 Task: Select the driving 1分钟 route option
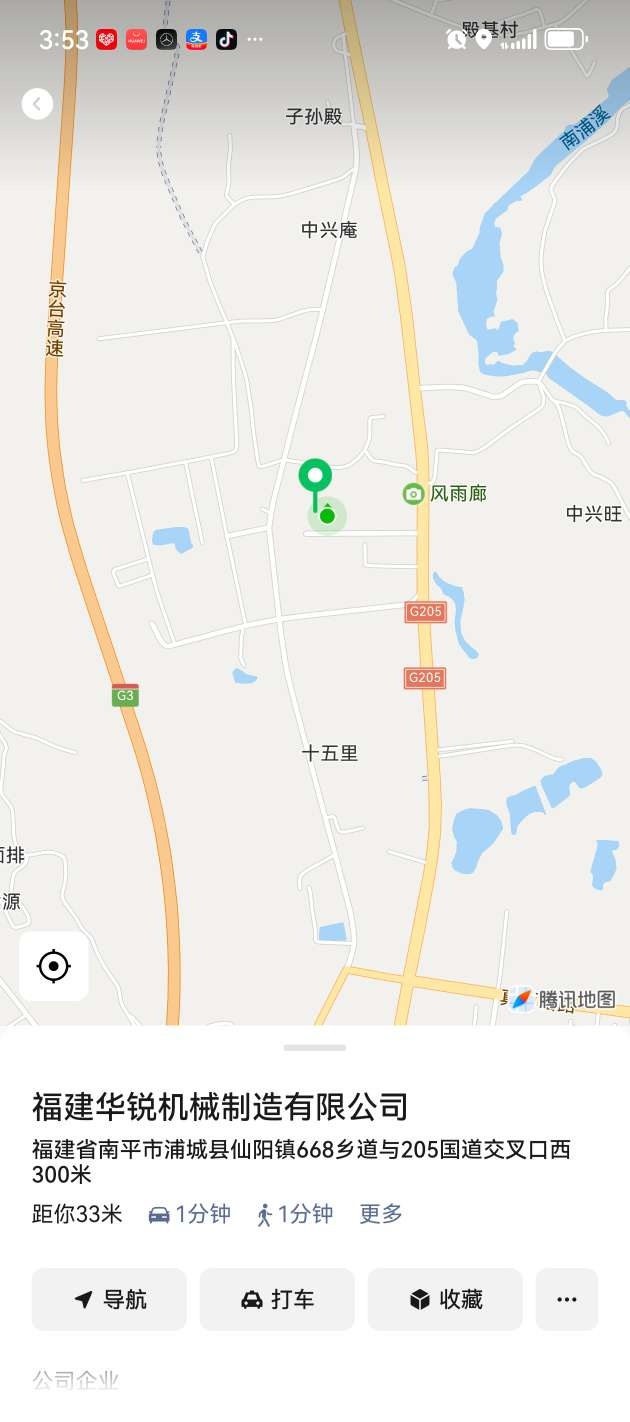(189, 1214)
